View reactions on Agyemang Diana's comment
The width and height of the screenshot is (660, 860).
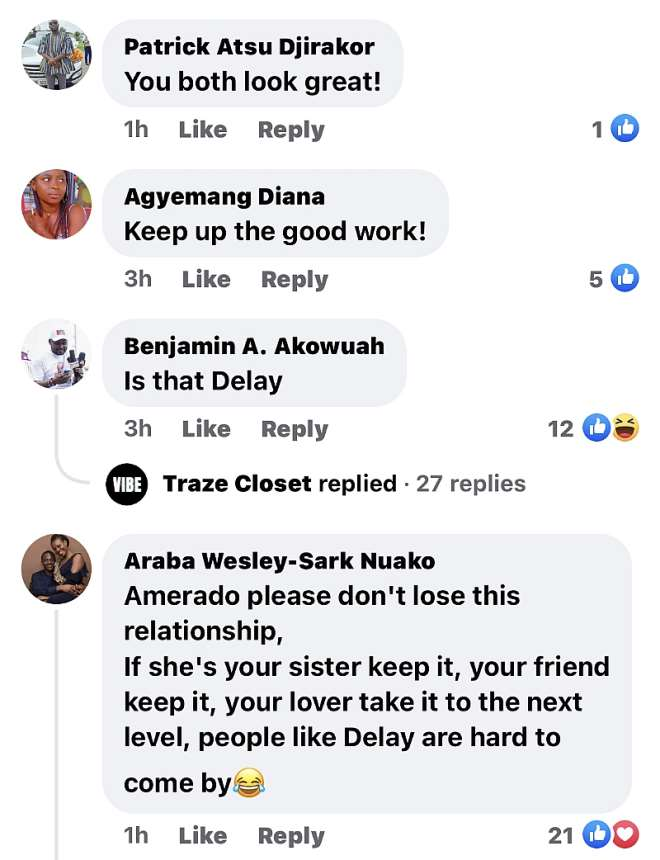[613, 279]
